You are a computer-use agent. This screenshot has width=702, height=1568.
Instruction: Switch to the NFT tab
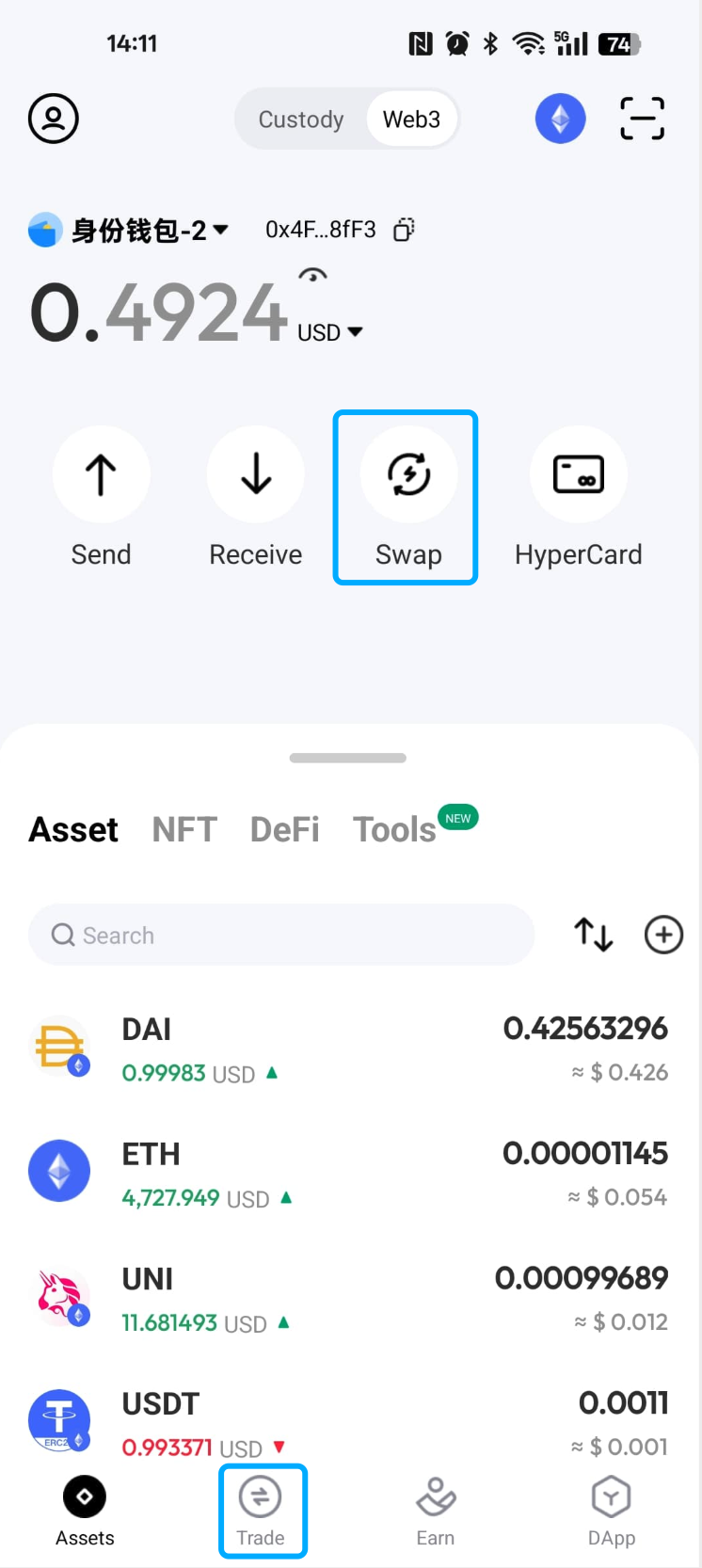(184, 829)
